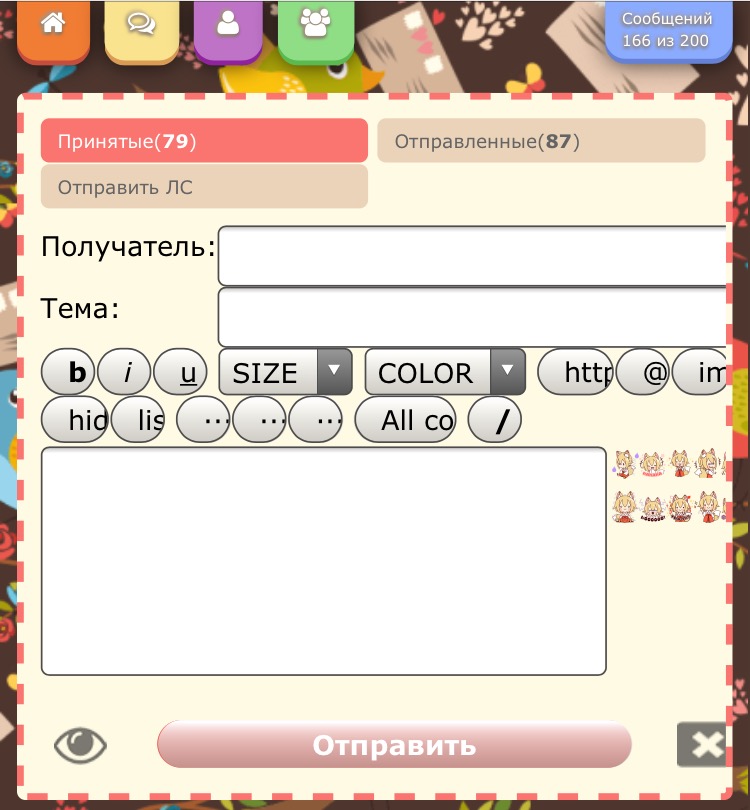Screen dimensions: 750x810
Task: Open the group users icon
Action: (315, 27)
